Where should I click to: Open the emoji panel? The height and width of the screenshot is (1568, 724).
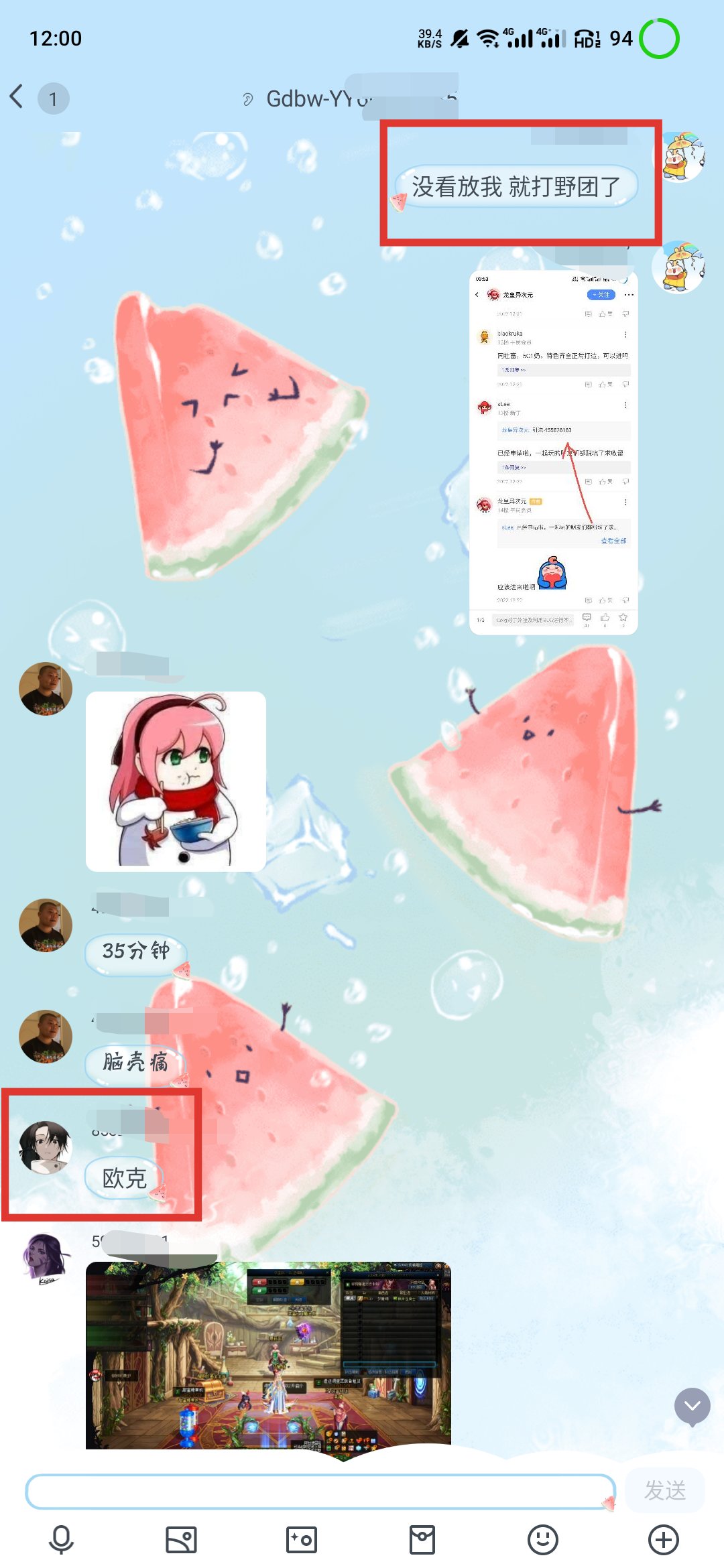point(543,1539)
